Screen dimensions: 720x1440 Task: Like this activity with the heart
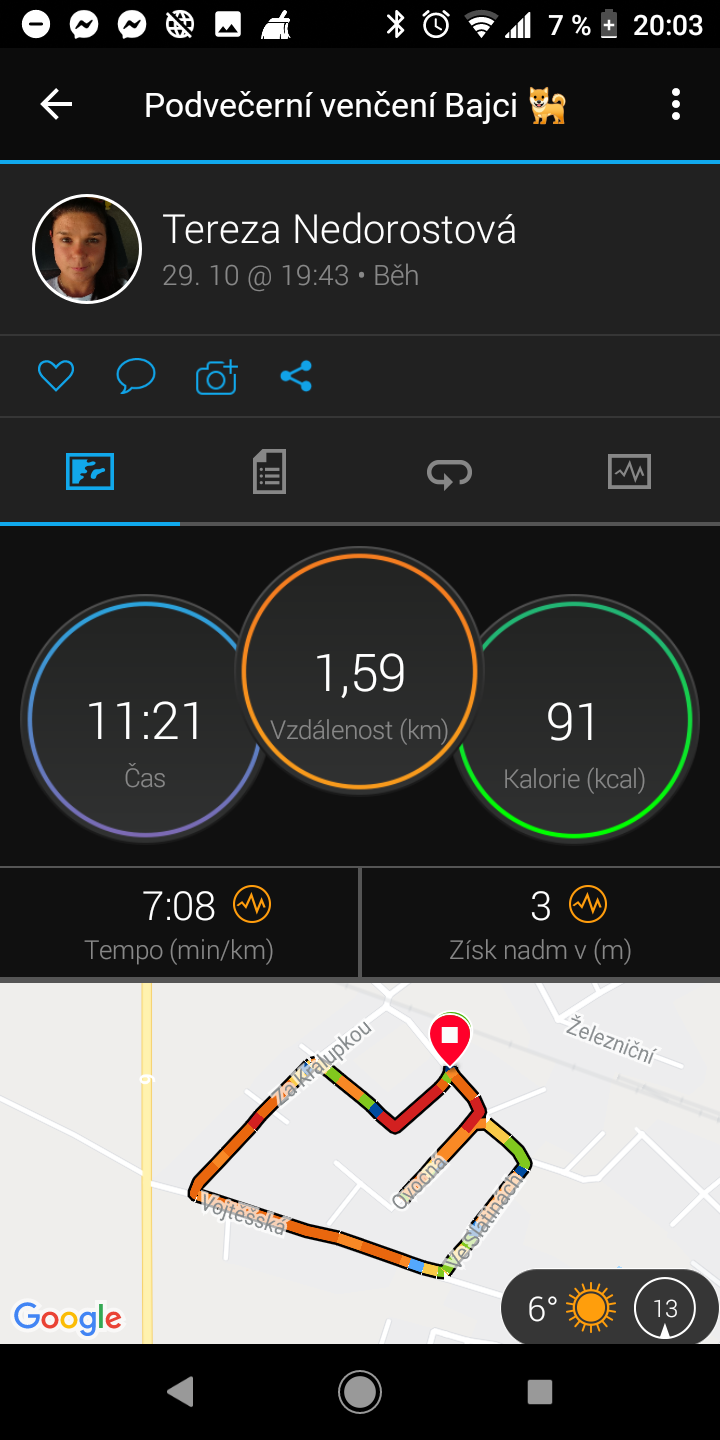56,376
